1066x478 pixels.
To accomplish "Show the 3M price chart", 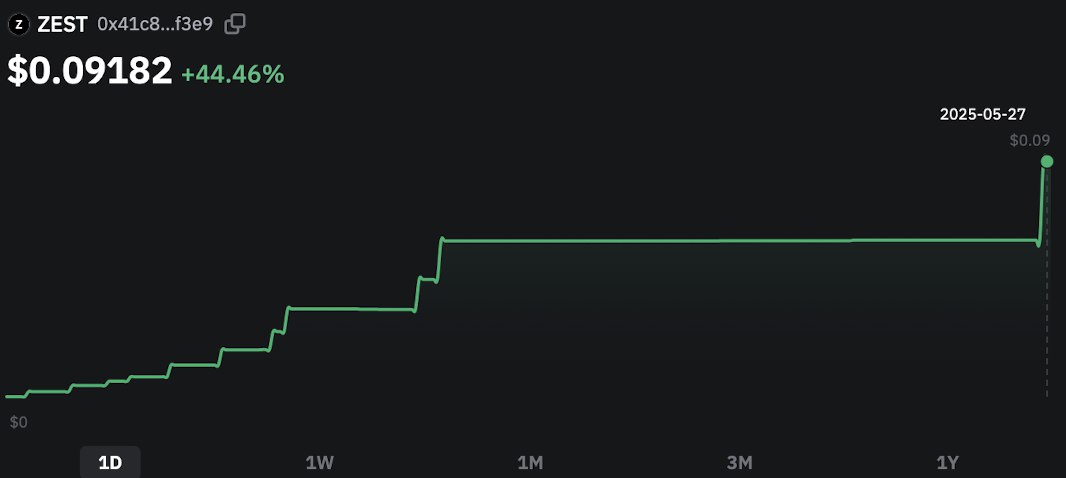I will coord(739,463).
